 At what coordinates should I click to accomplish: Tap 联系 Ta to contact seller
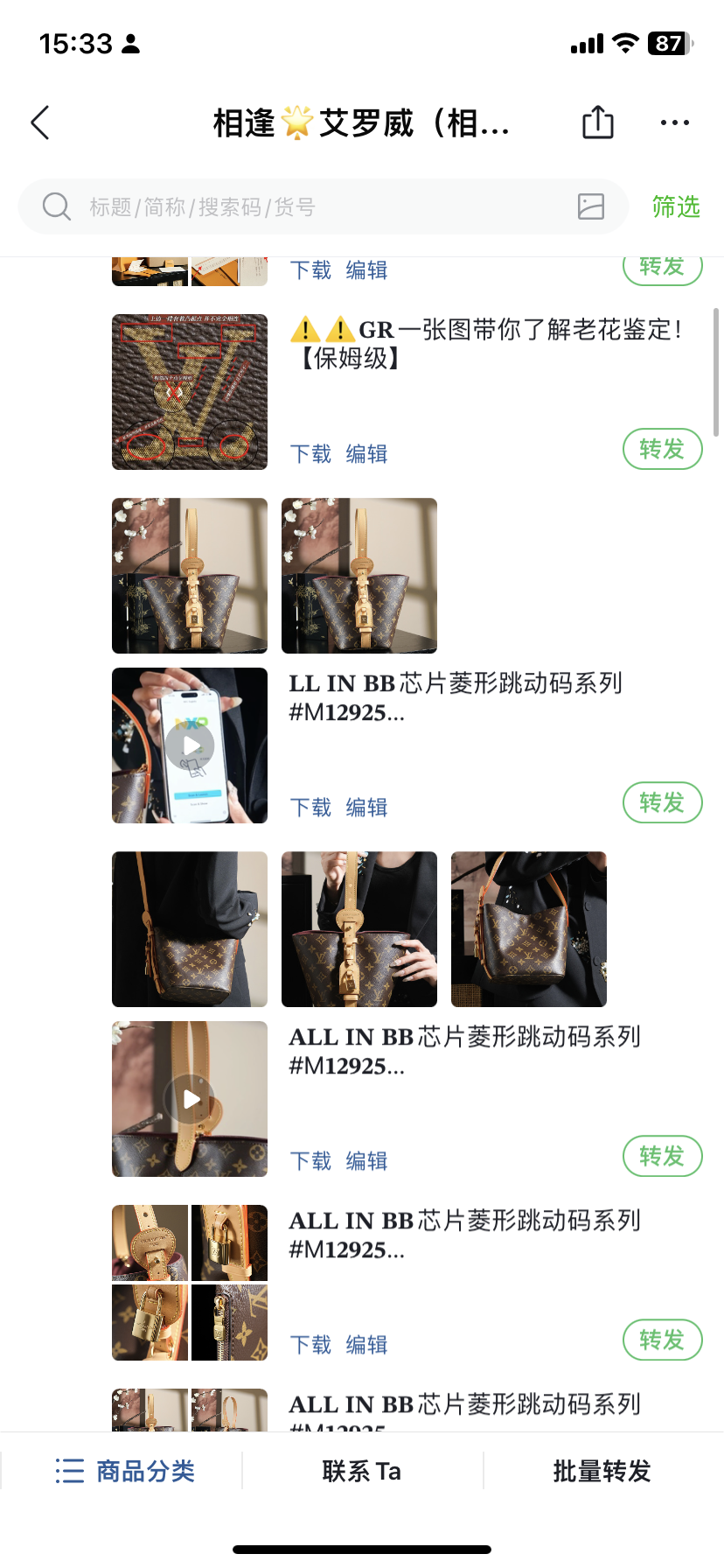click(362, 1471)
